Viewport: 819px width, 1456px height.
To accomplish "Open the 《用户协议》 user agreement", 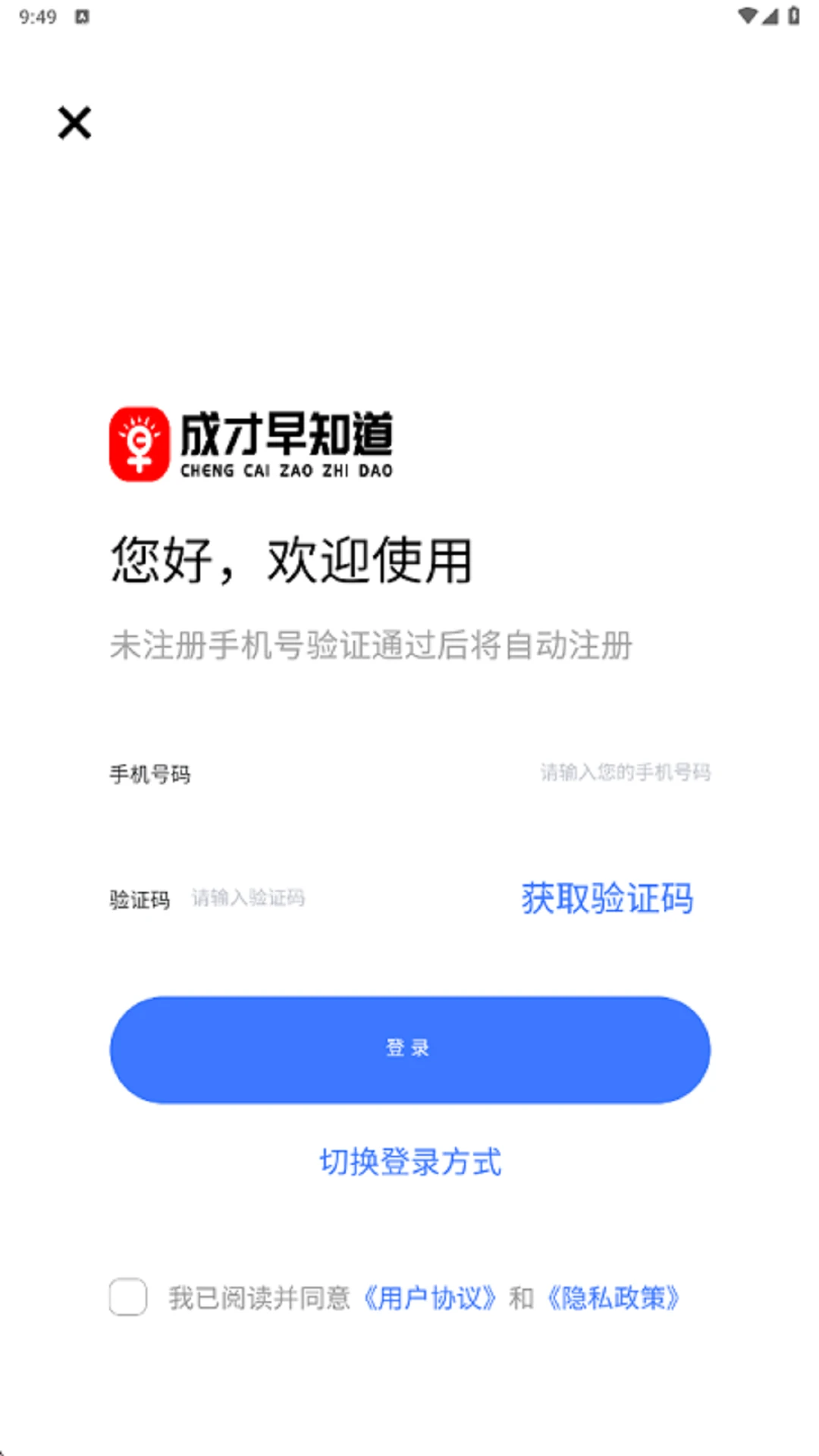I will [429, 1298].
